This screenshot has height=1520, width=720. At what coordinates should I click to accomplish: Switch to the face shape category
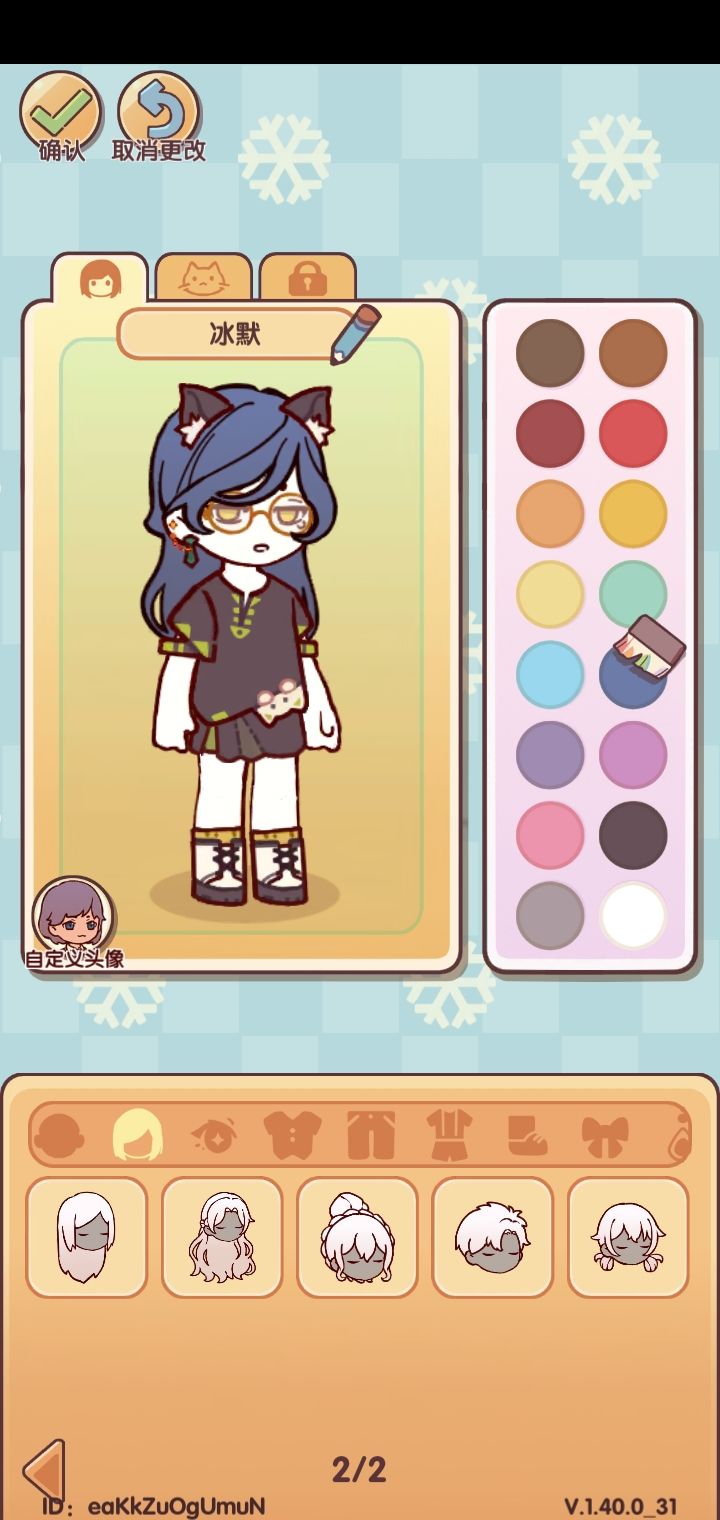click(59, 1136)
